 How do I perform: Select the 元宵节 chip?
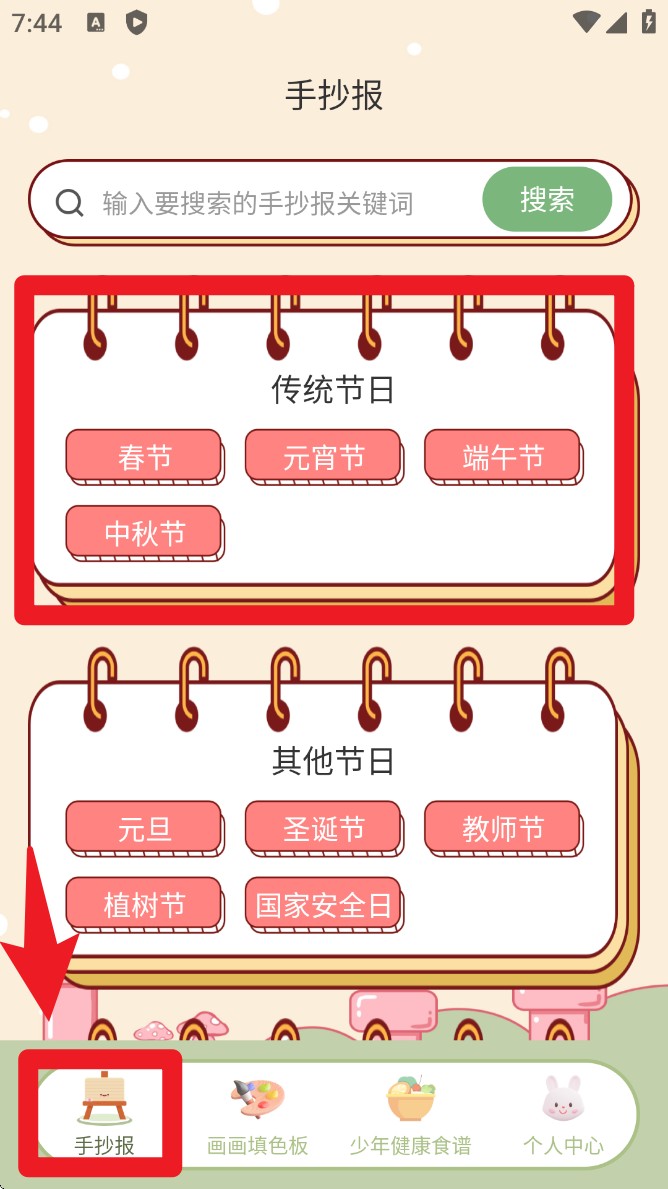[323, 457]
